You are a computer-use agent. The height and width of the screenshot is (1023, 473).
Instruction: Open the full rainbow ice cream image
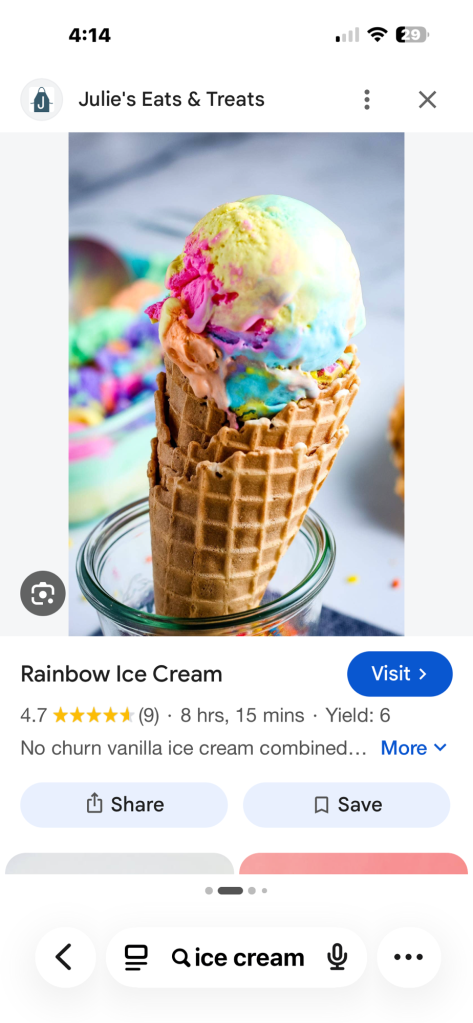[236, 384]
